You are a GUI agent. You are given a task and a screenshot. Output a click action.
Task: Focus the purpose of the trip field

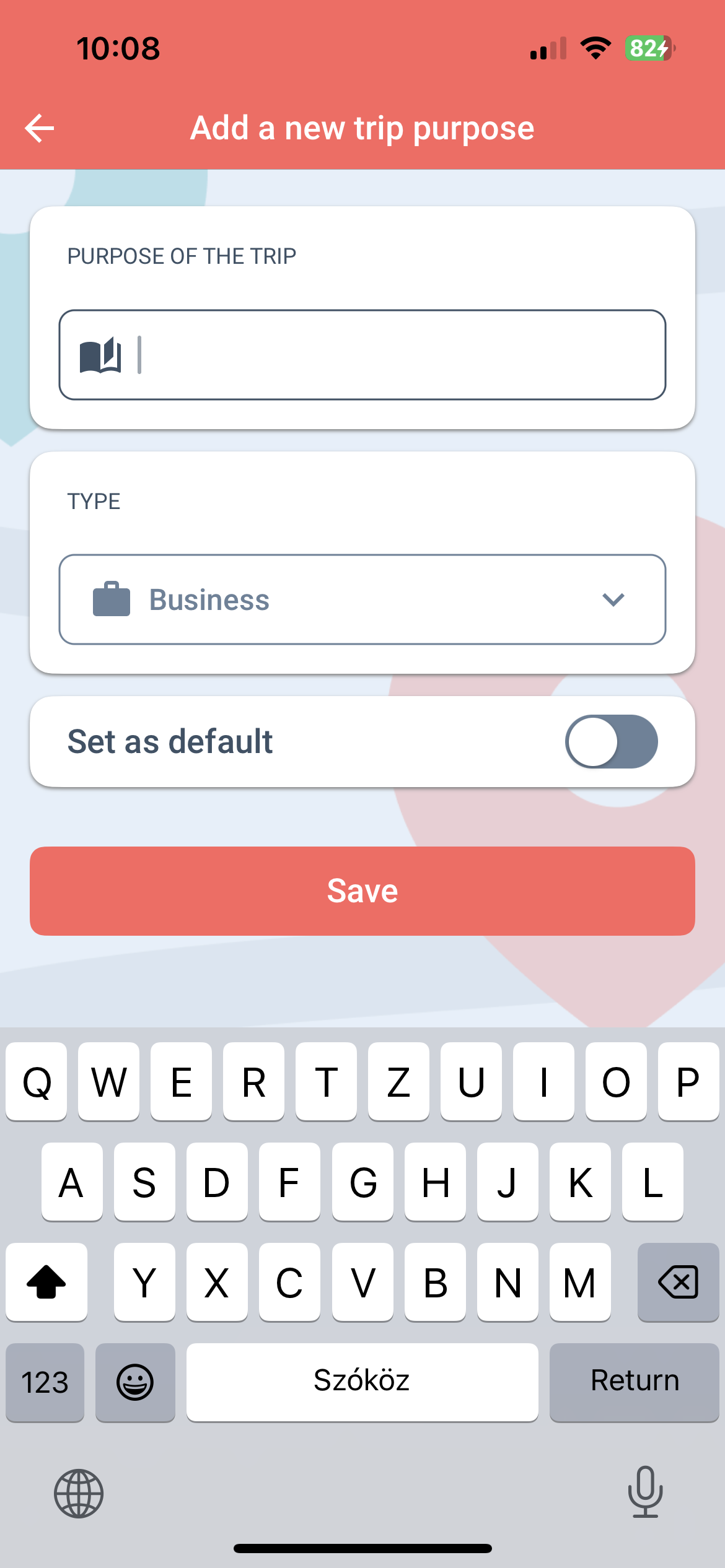click(362, 355)
